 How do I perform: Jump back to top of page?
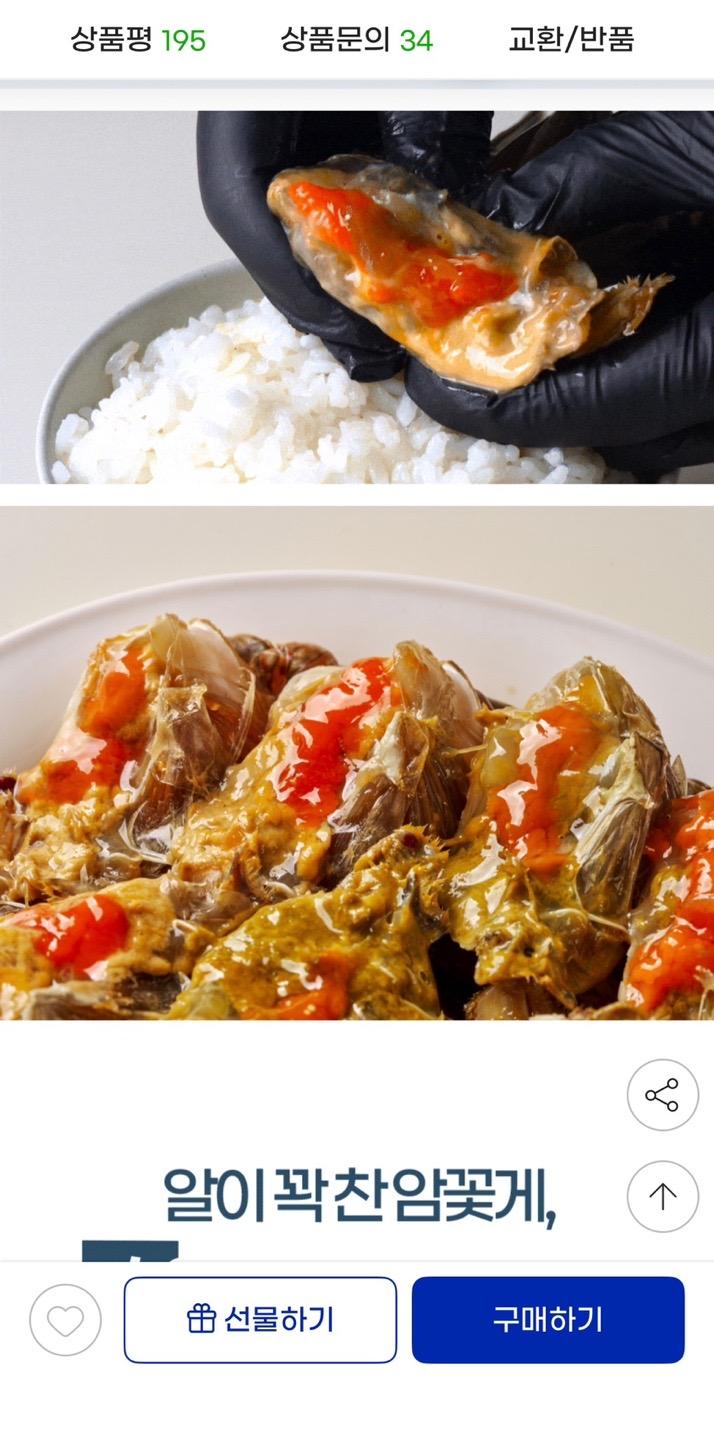tap(662, 1196)
